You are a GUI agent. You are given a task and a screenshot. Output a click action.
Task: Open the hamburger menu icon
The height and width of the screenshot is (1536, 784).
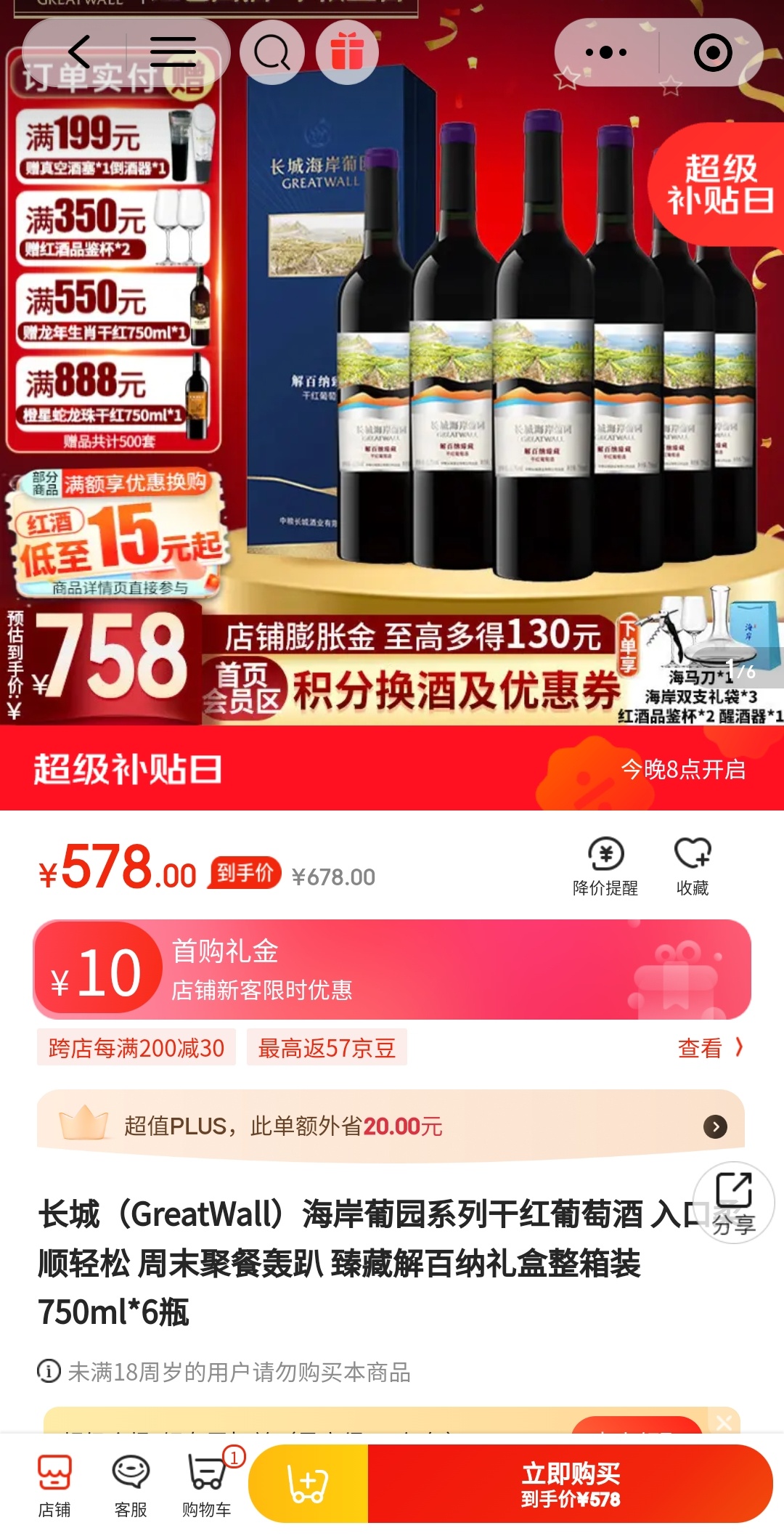173,52
